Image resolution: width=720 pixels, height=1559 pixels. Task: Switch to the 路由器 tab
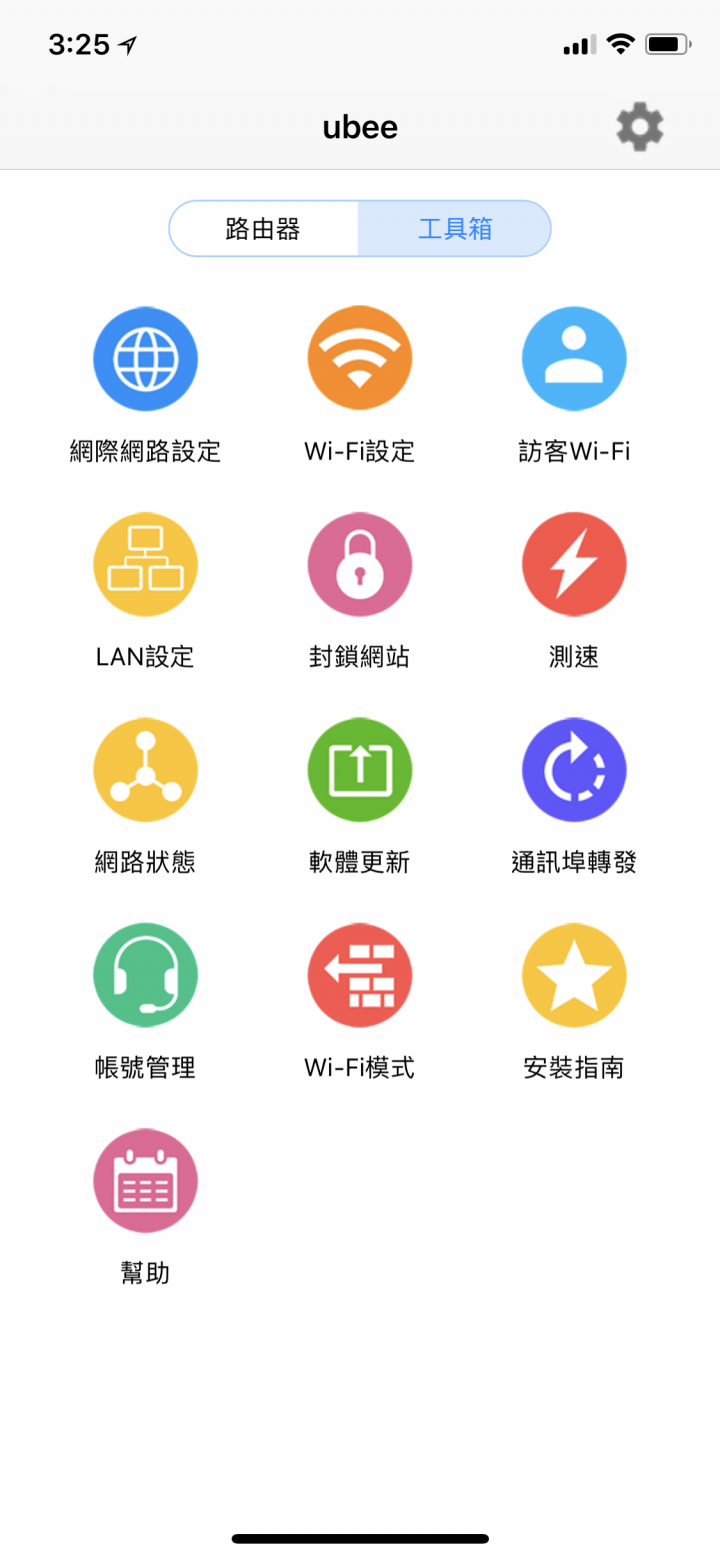(264, 229)
